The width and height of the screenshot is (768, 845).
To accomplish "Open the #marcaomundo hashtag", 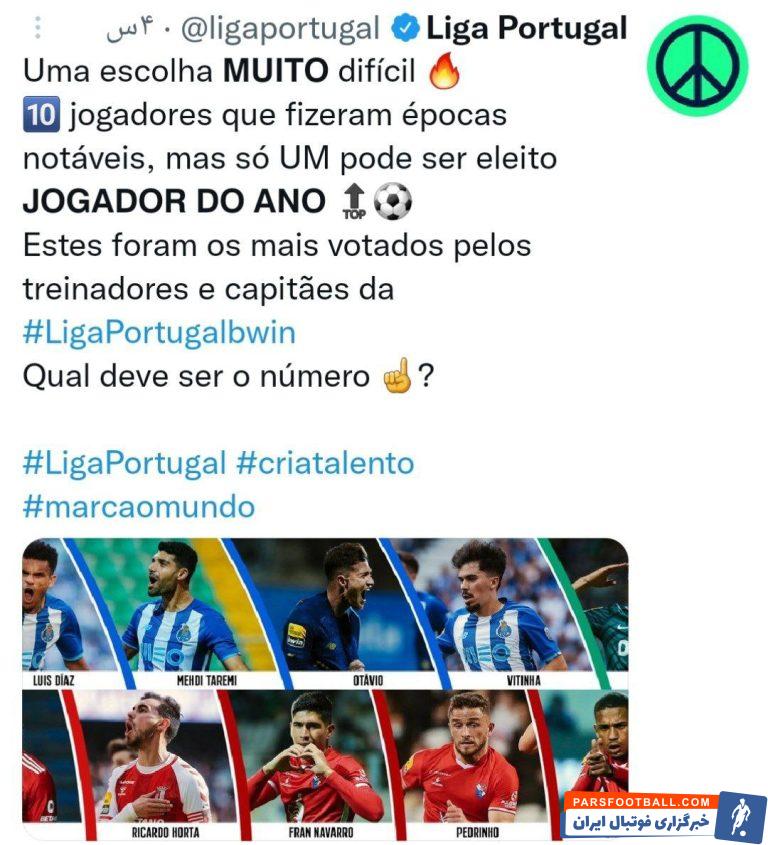I will pos(138,506).
